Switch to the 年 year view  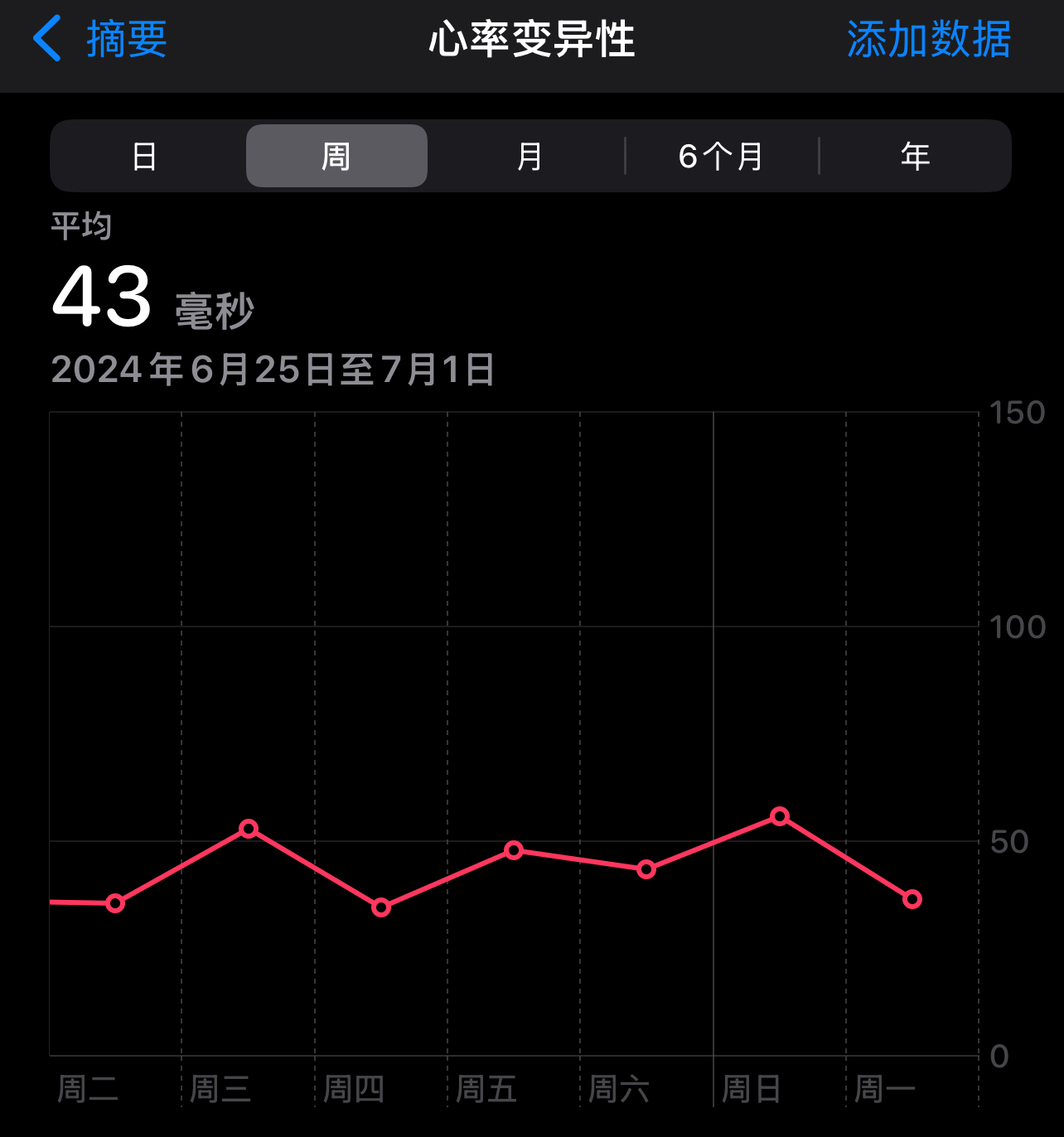point(915,156)
